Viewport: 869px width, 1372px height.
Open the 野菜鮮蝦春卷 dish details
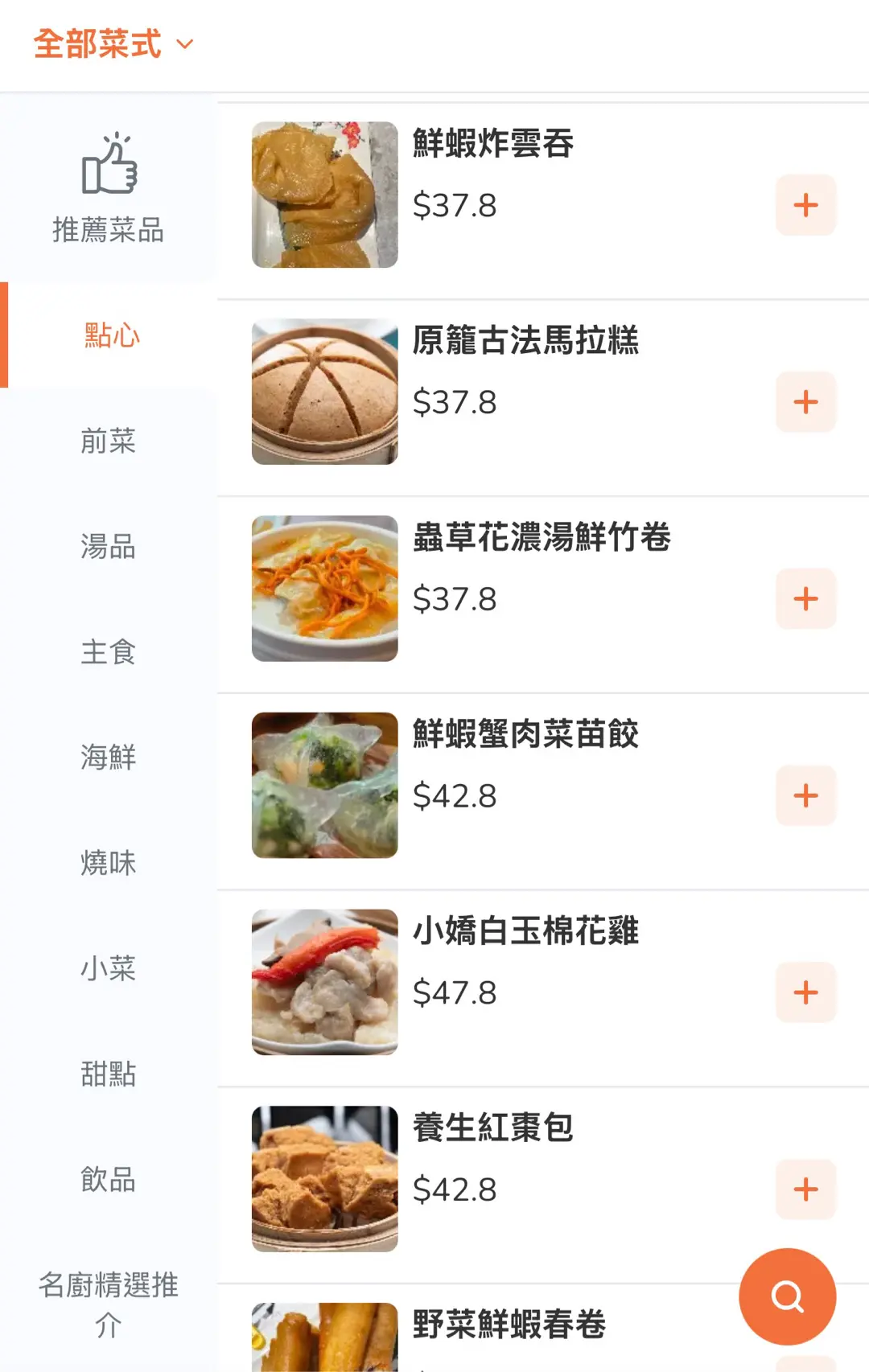509,1325
